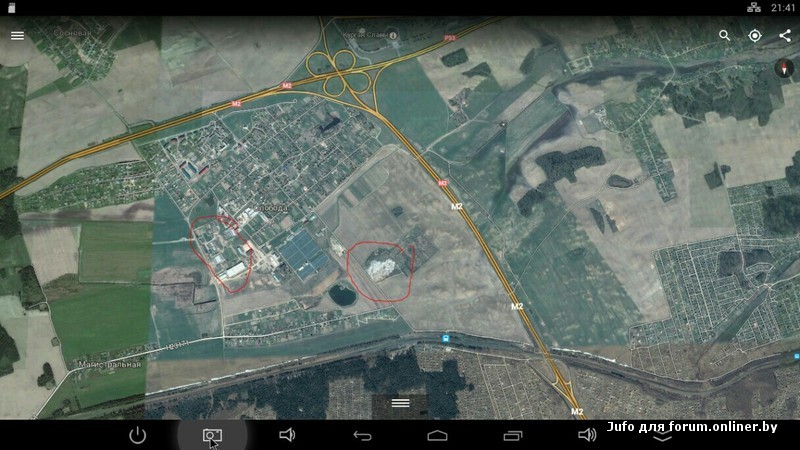The height and width of the screenshot is (450, 800).
Task: Share this map view
Action: pos(784,35)
